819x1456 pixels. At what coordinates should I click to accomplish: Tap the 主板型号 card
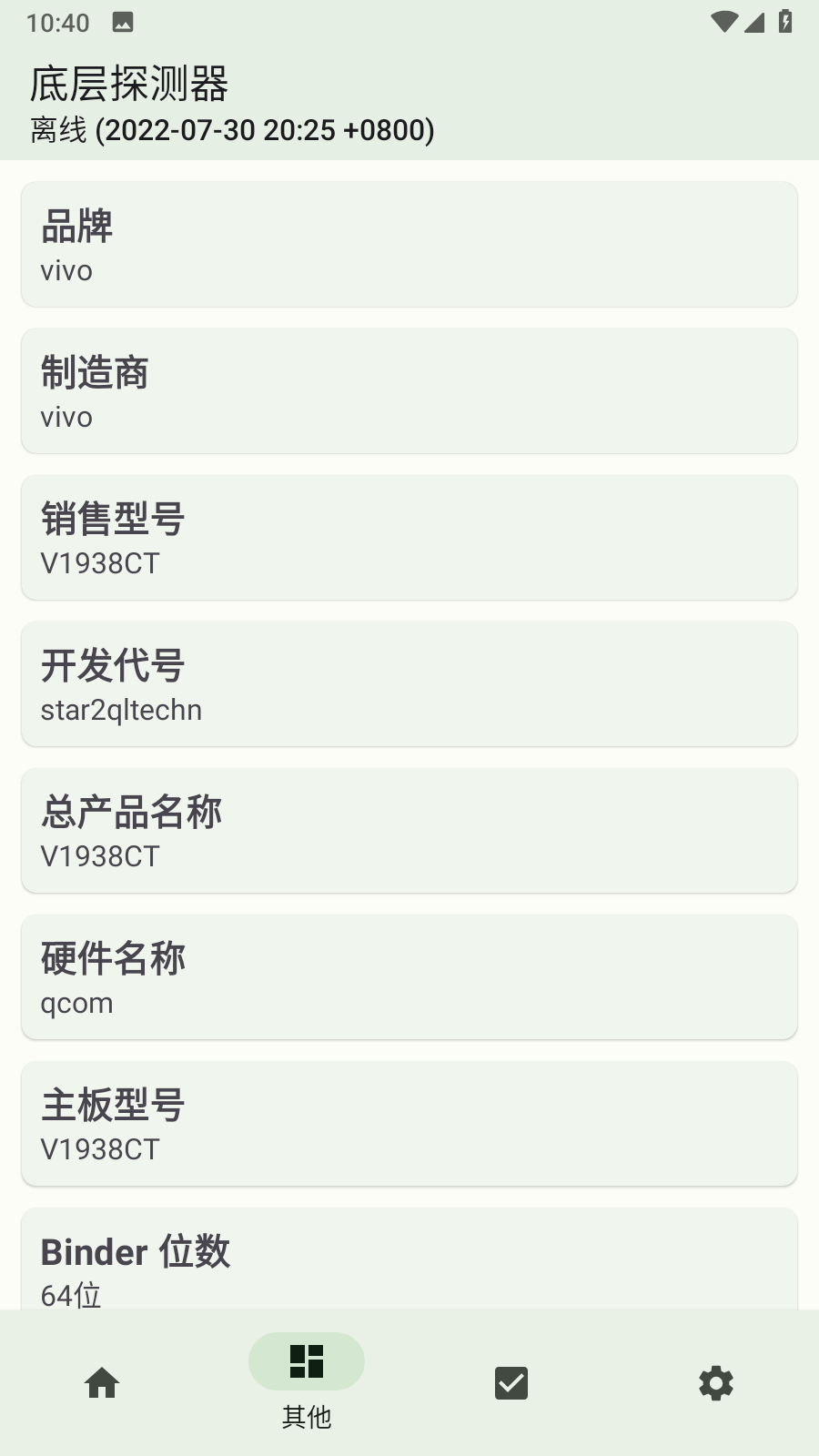click(409, 1124)
